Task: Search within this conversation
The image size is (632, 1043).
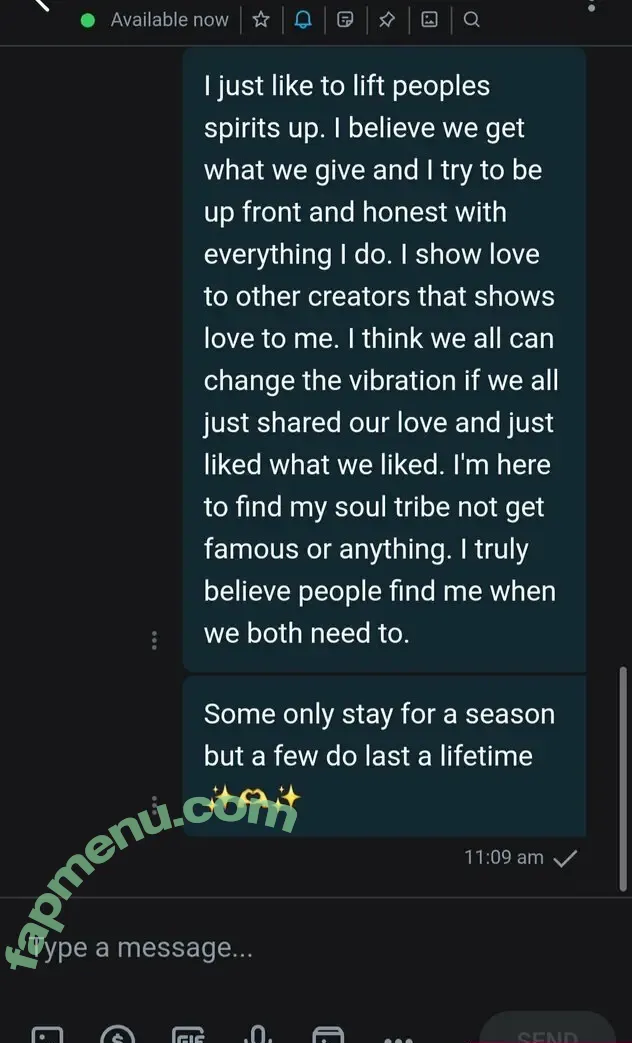Action: (x=472, y=19)
